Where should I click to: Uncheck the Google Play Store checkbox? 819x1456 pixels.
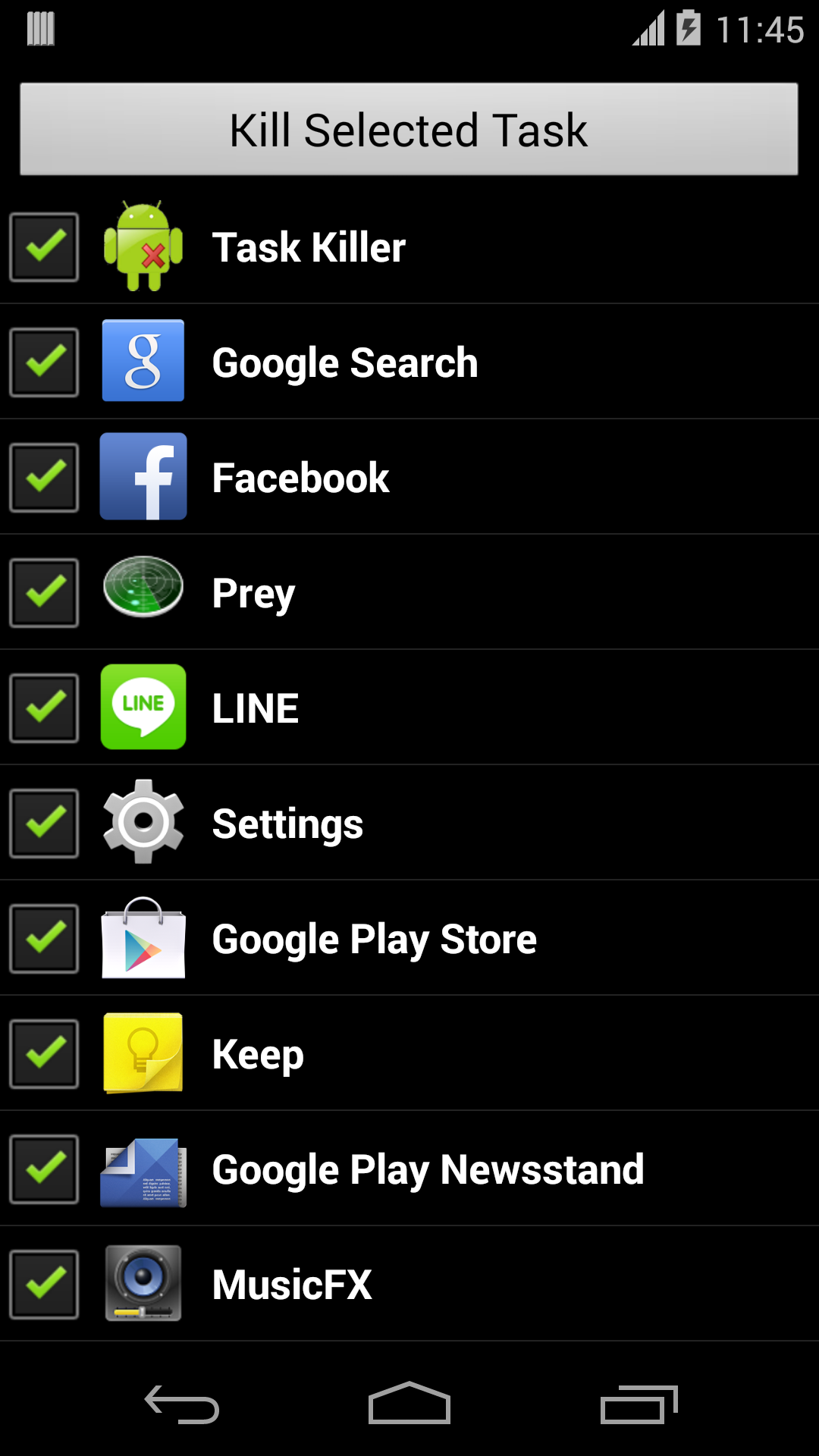coord(43,938)
